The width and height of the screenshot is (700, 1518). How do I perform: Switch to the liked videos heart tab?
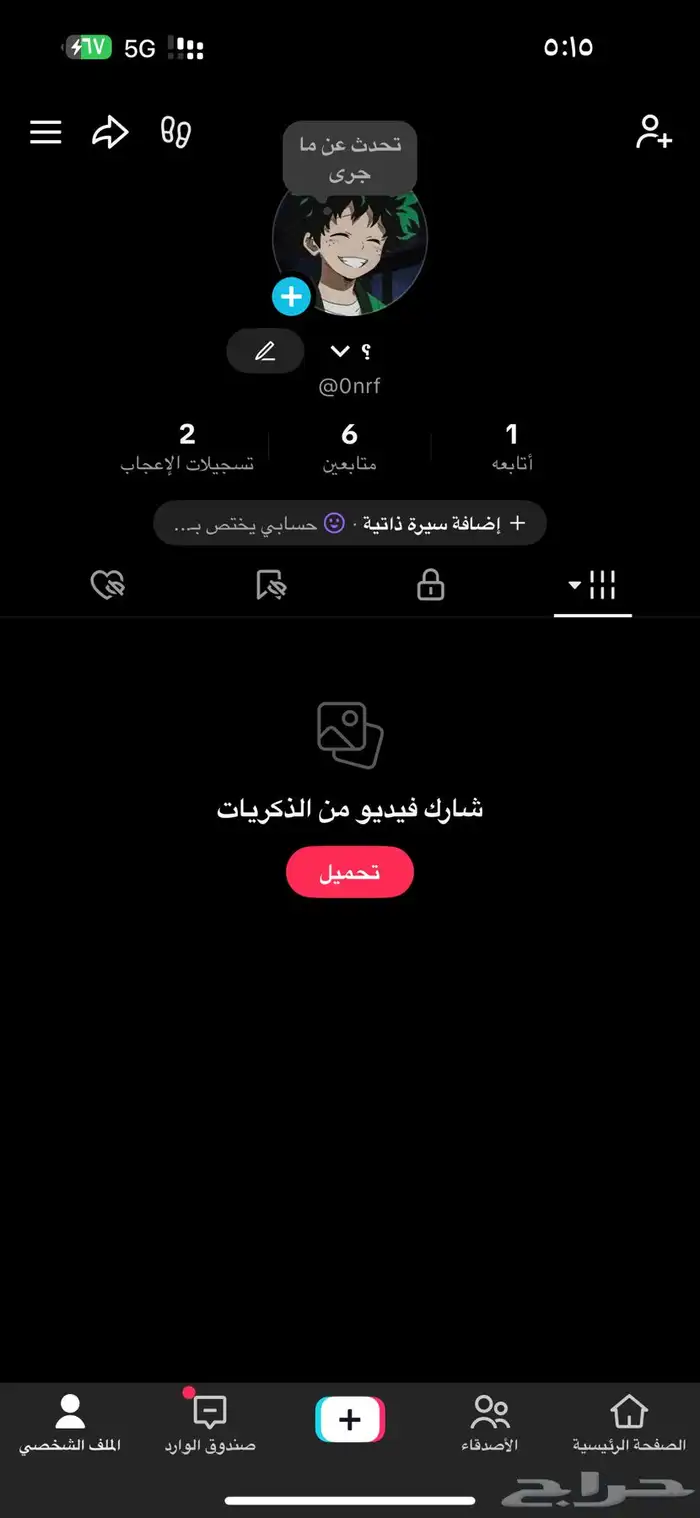(x=107, y=586)
